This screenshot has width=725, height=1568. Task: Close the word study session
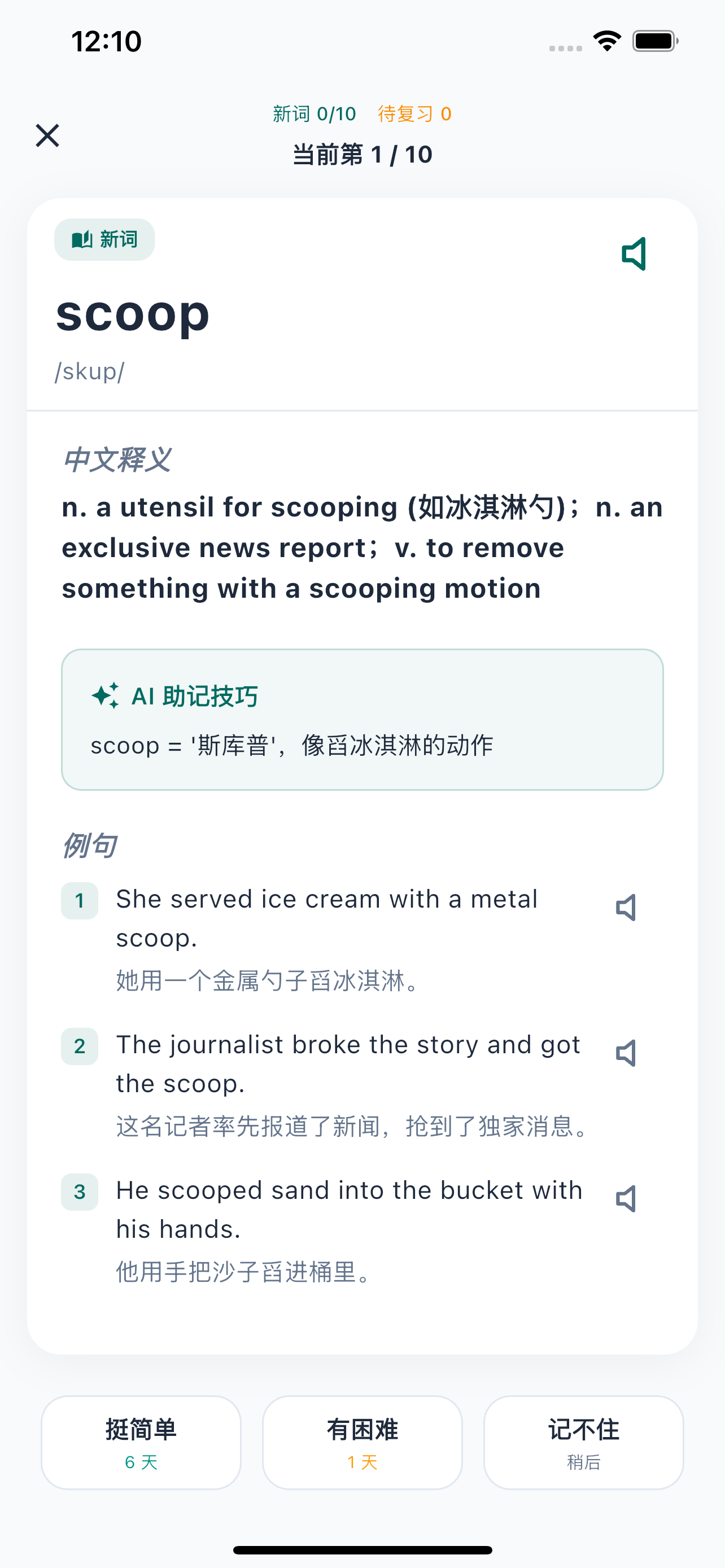tap(47, 135)
